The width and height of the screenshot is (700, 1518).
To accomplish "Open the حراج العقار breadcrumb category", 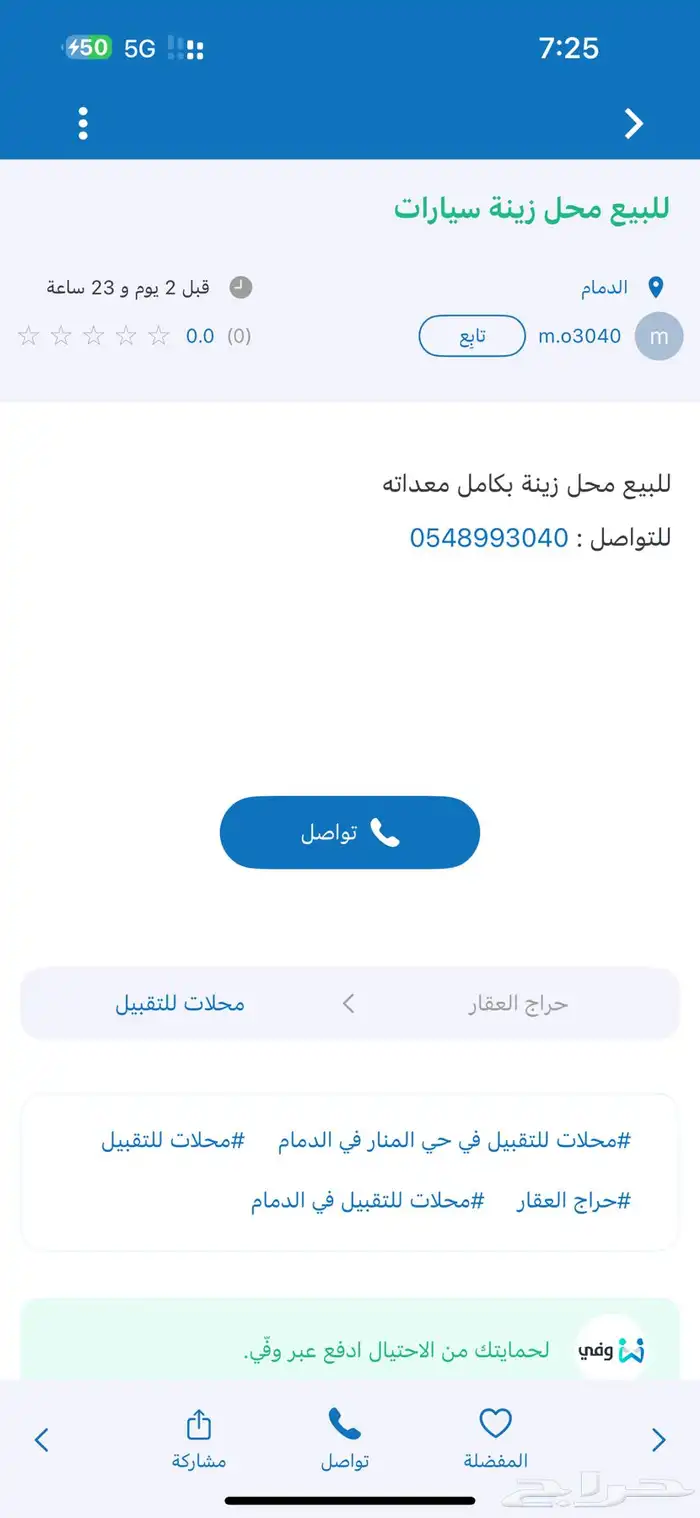I will (518, 1004).
